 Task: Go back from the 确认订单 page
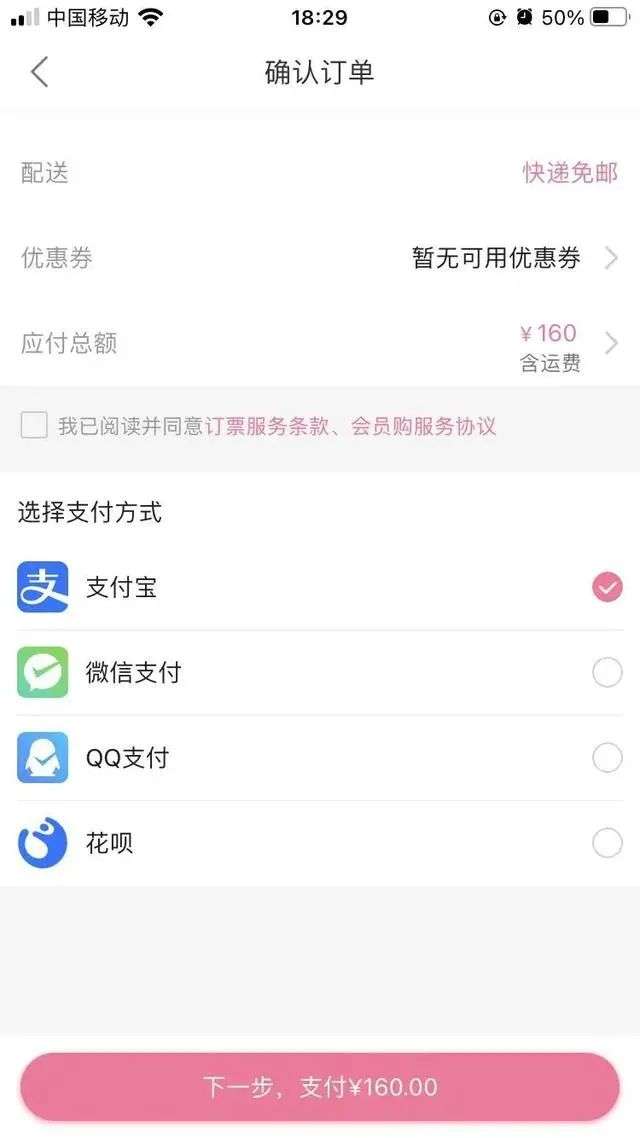[x=40, y=72]
